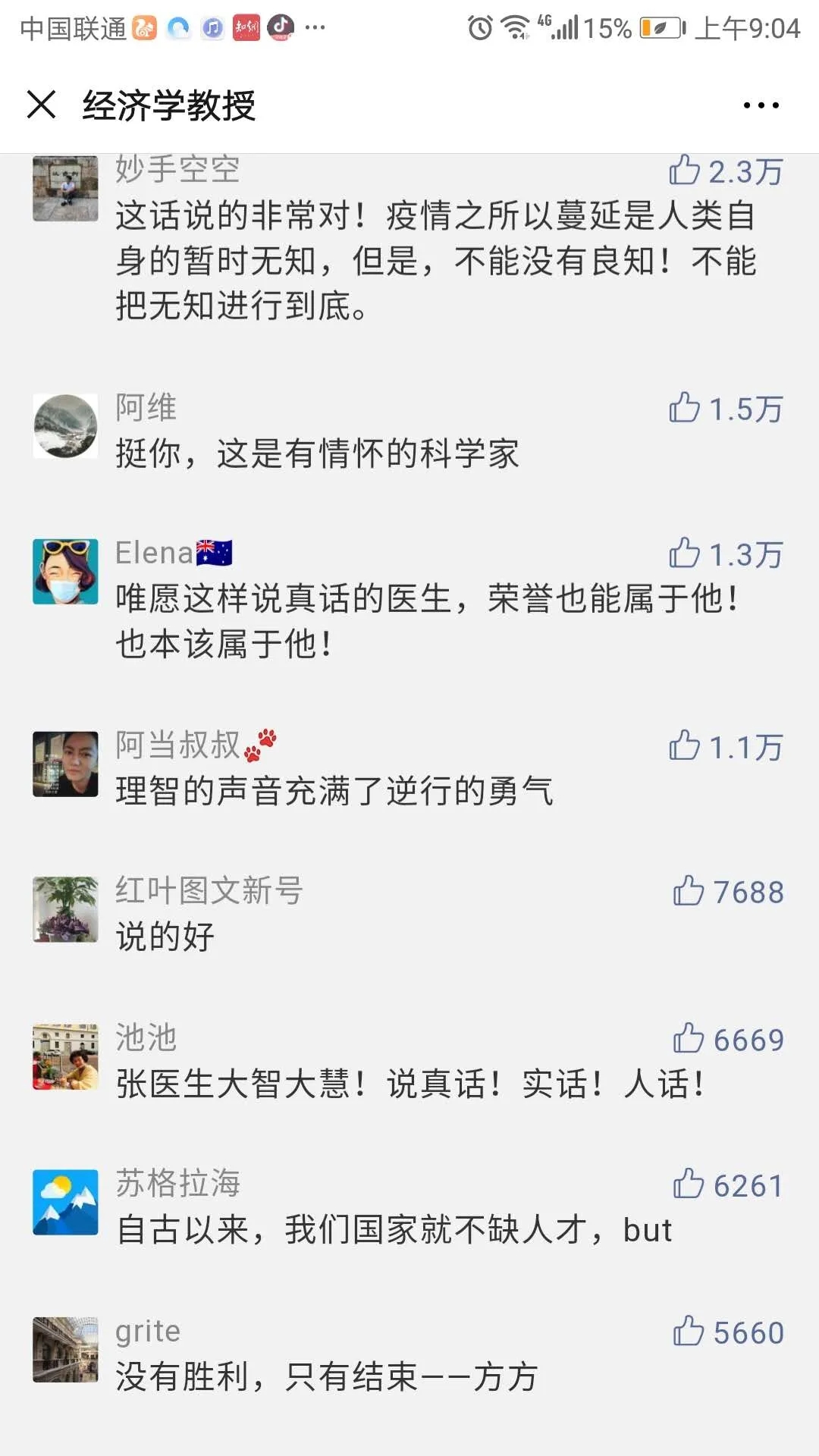Image resolution: width=819 pixels, height=1456 pixels.
Task: Like the comment by 苏格拉海
Action: 689,1185
